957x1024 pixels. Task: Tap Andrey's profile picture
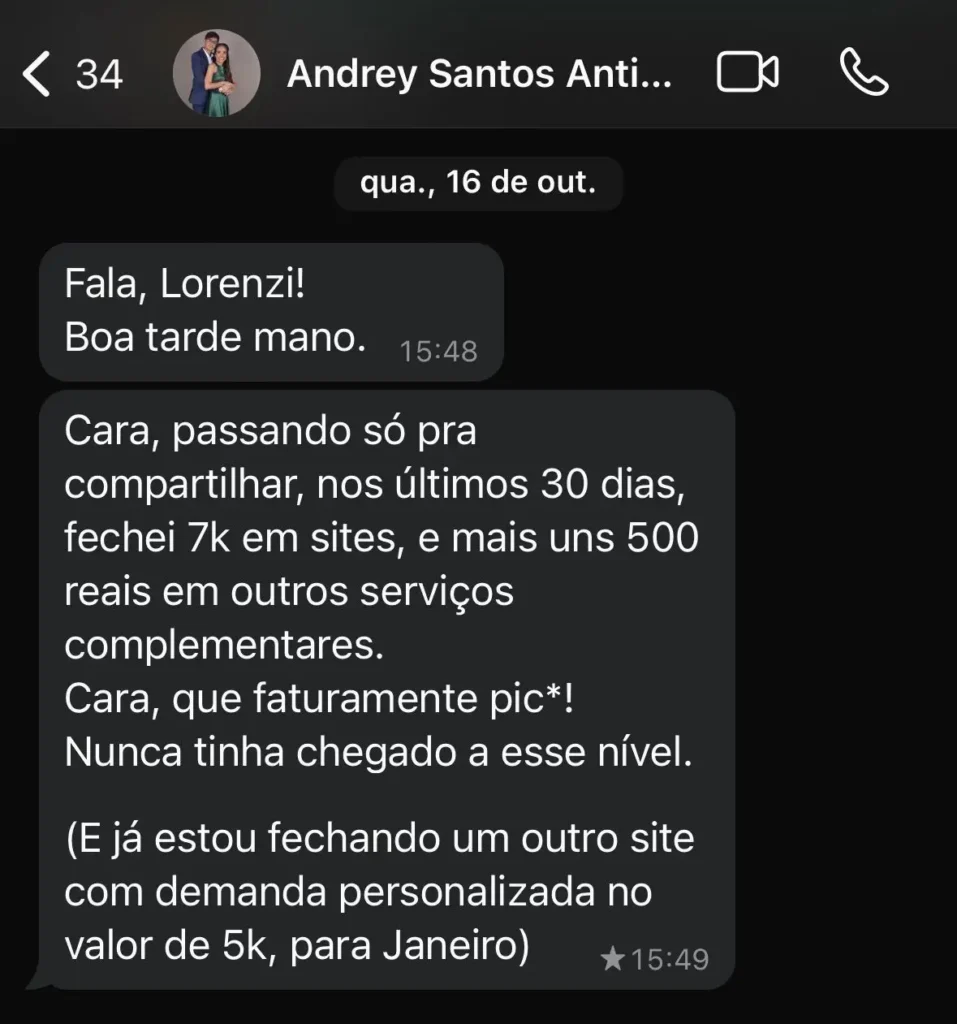click(x=216, y=74)
